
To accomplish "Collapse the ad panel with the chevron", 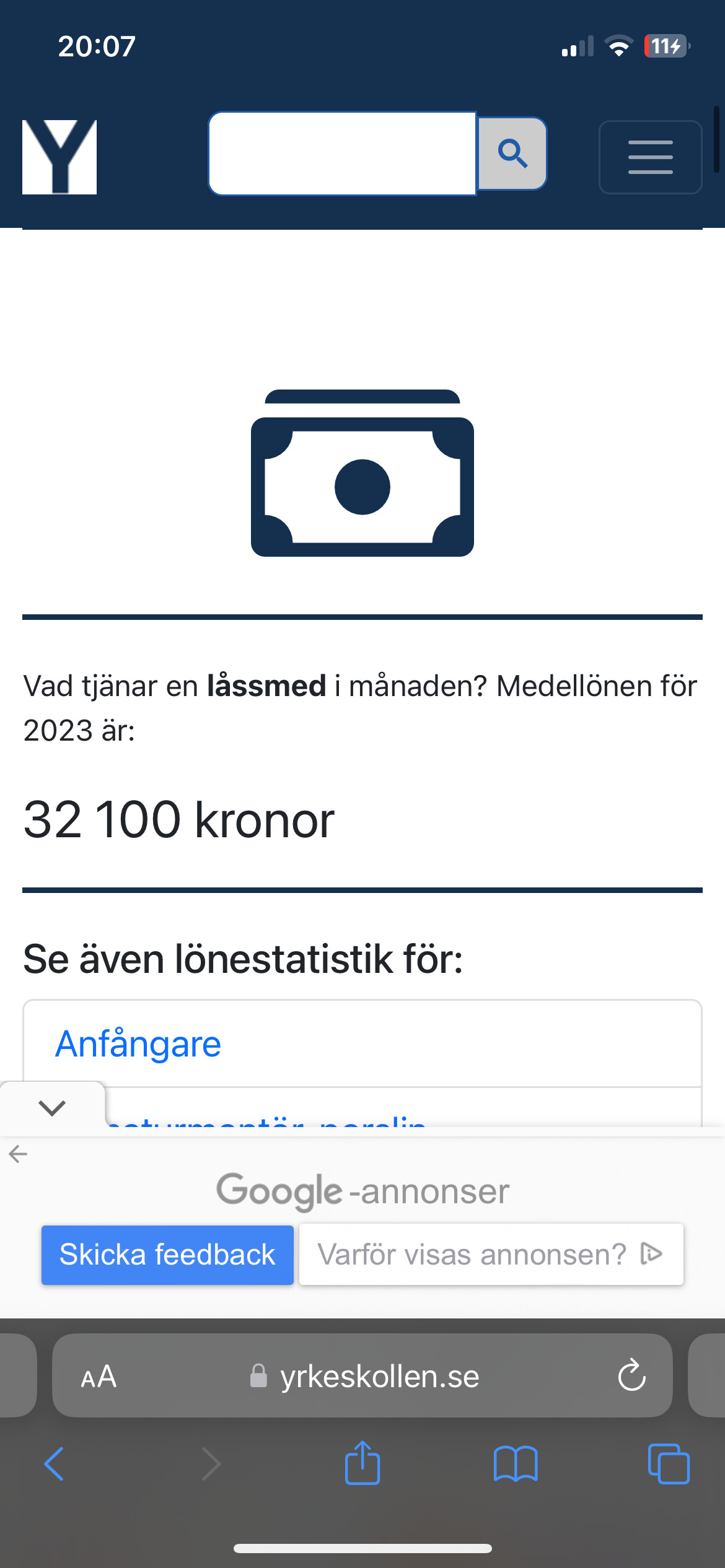I will pyautogui.click(x=52, y=1107).
